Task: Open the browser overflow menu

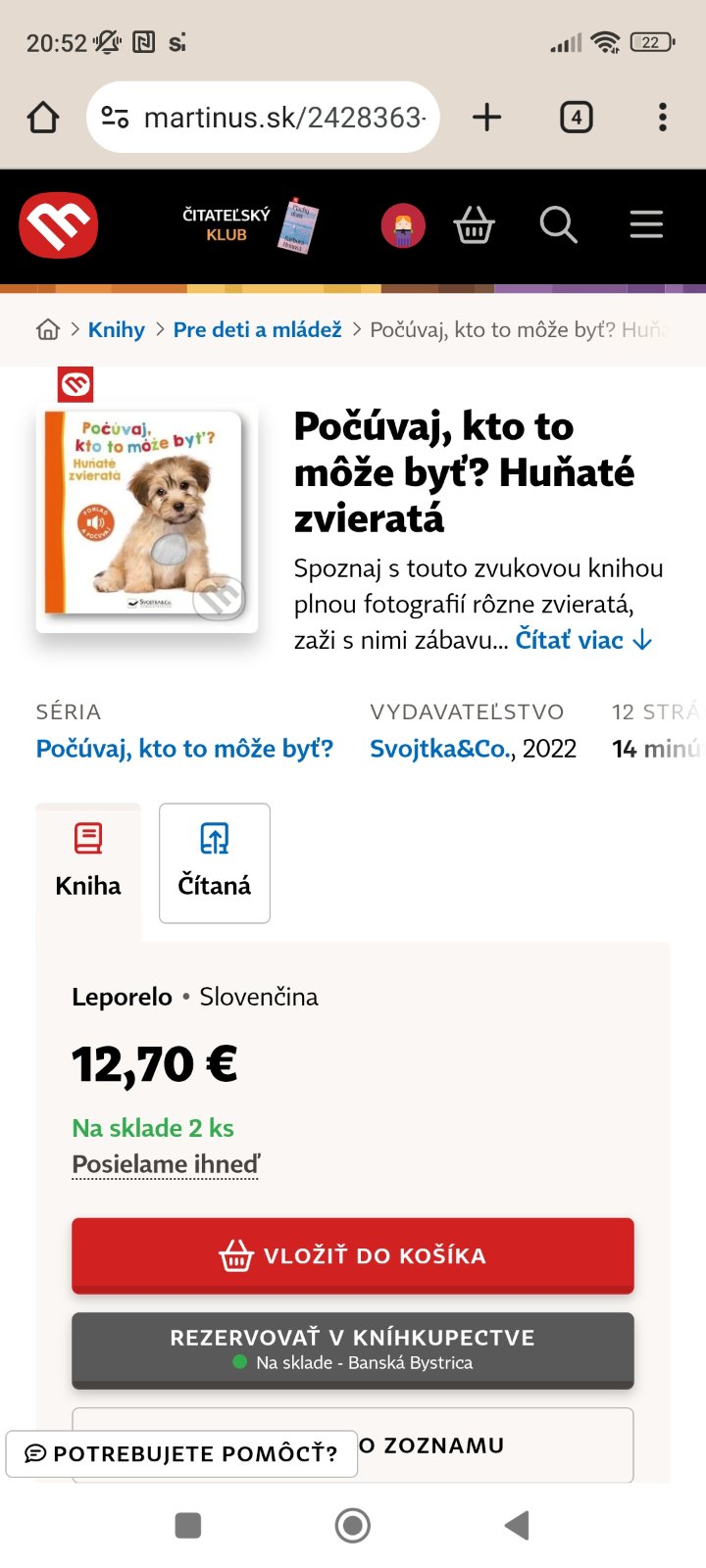Action: point(663,118)
